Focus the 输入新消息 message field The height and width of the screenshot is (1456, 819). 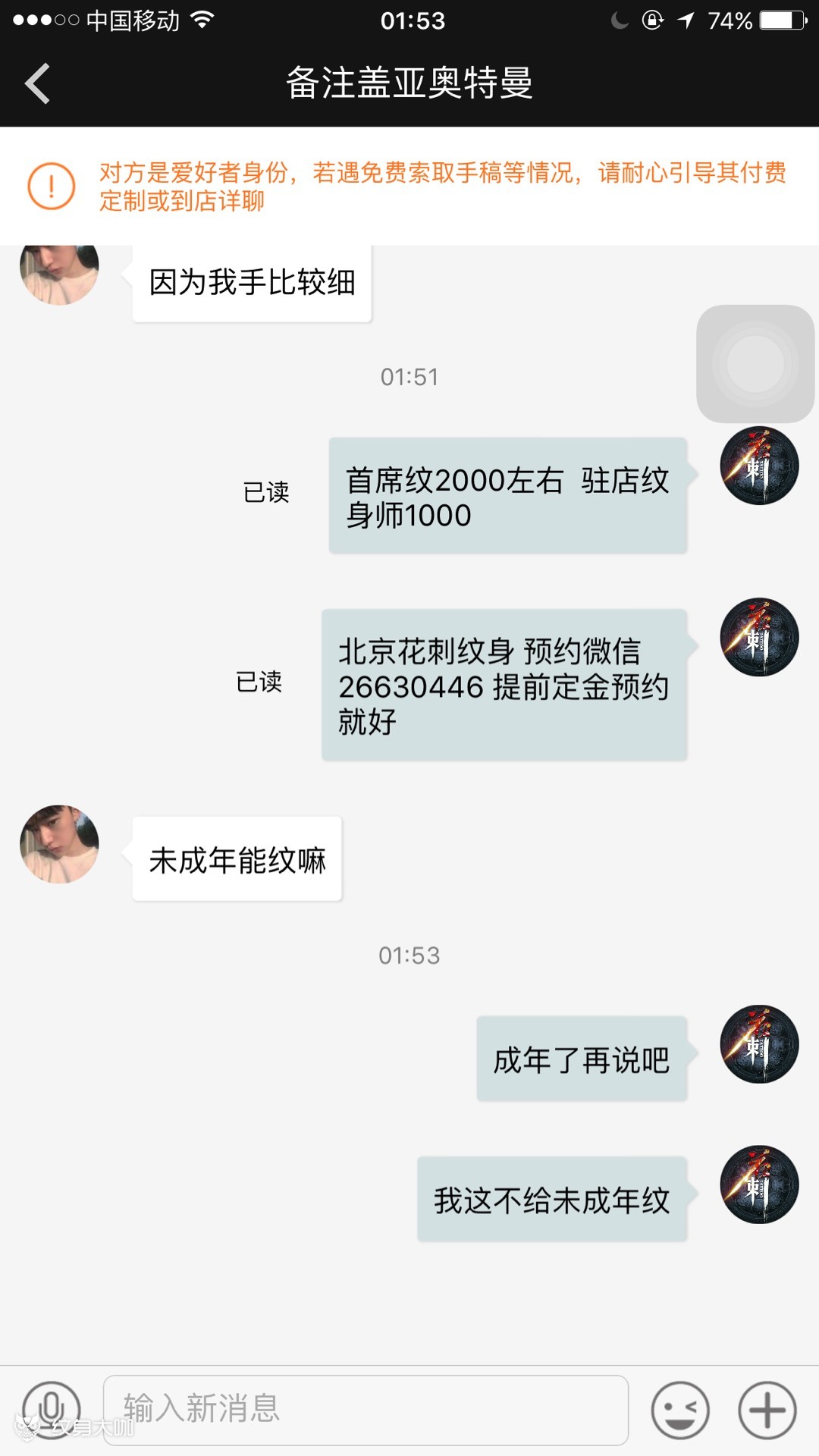click(x=366, y=1410)
